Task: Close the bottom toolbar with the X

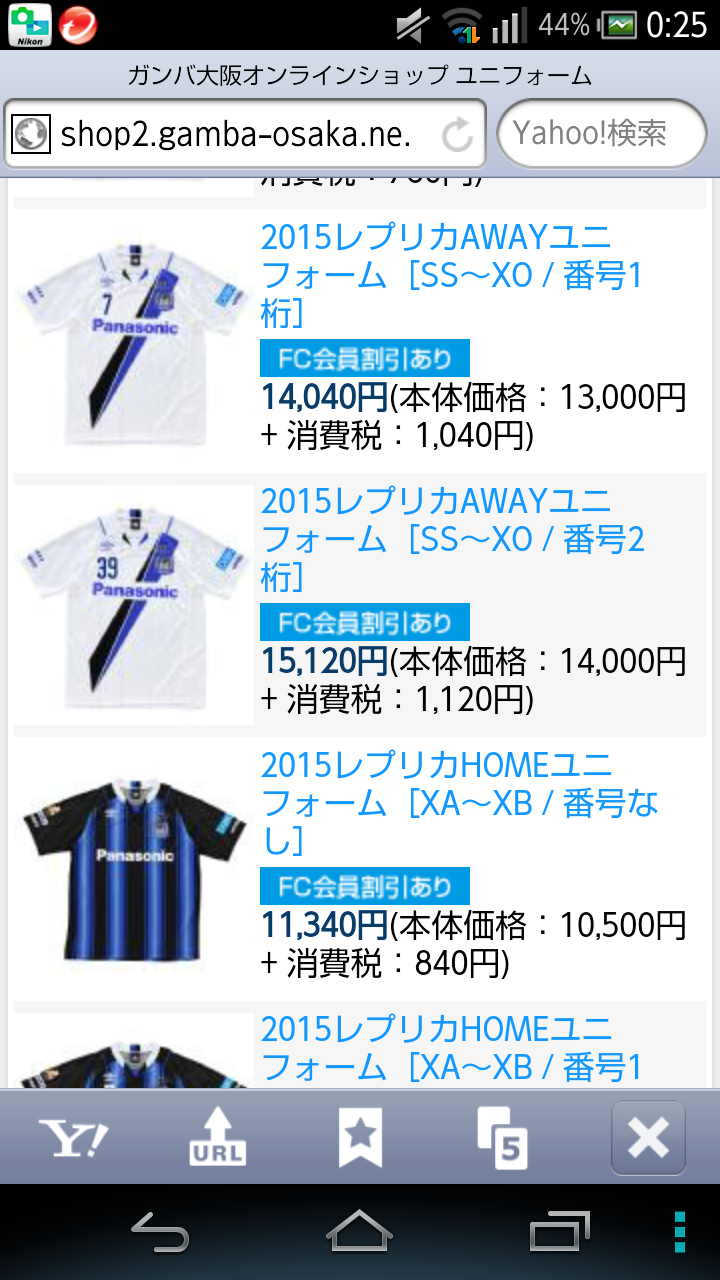Action: click(648, 1137)
